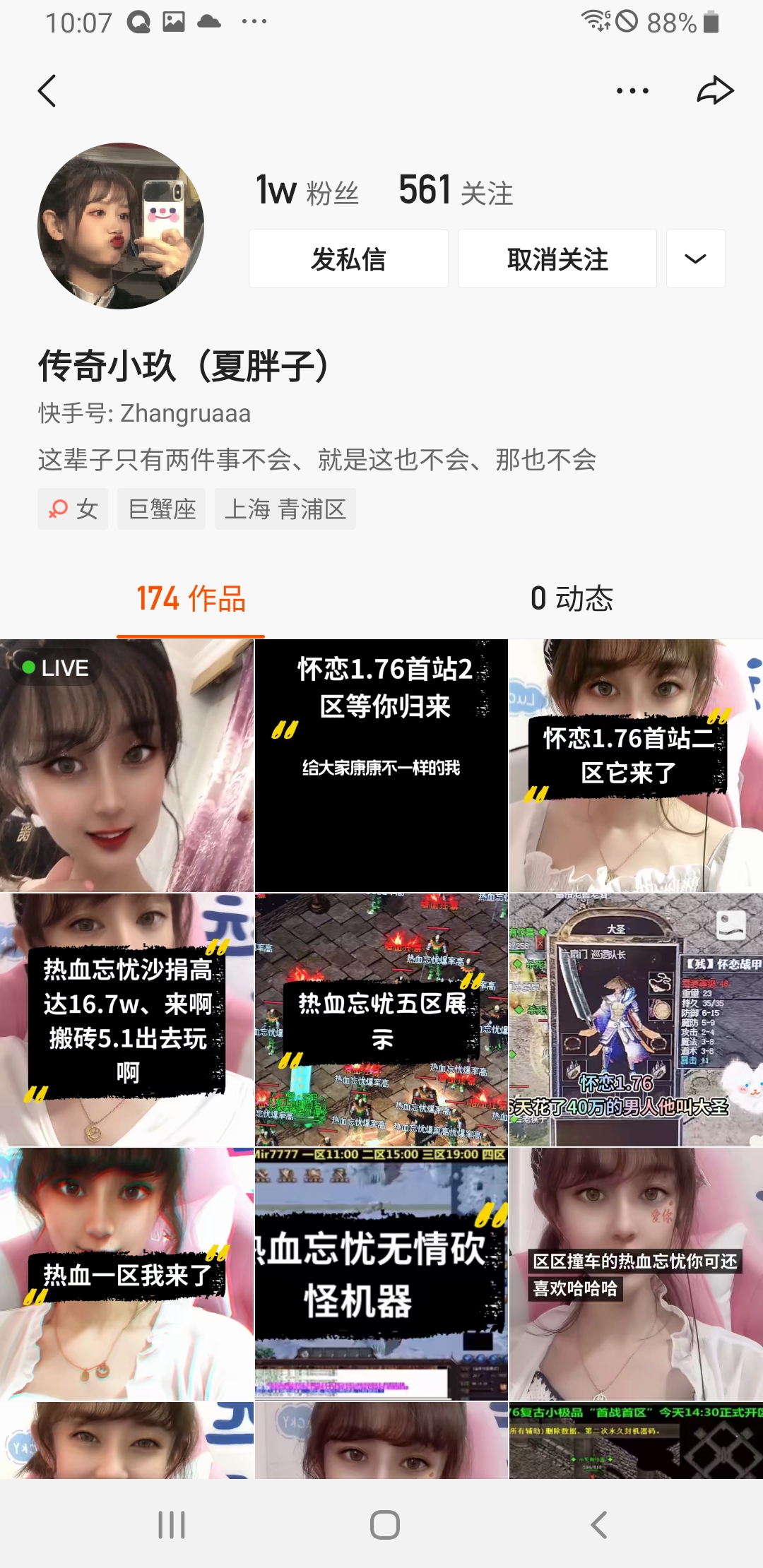
Task: Open video 热血忘忧五区展示
Action: tap(381, 1021)
